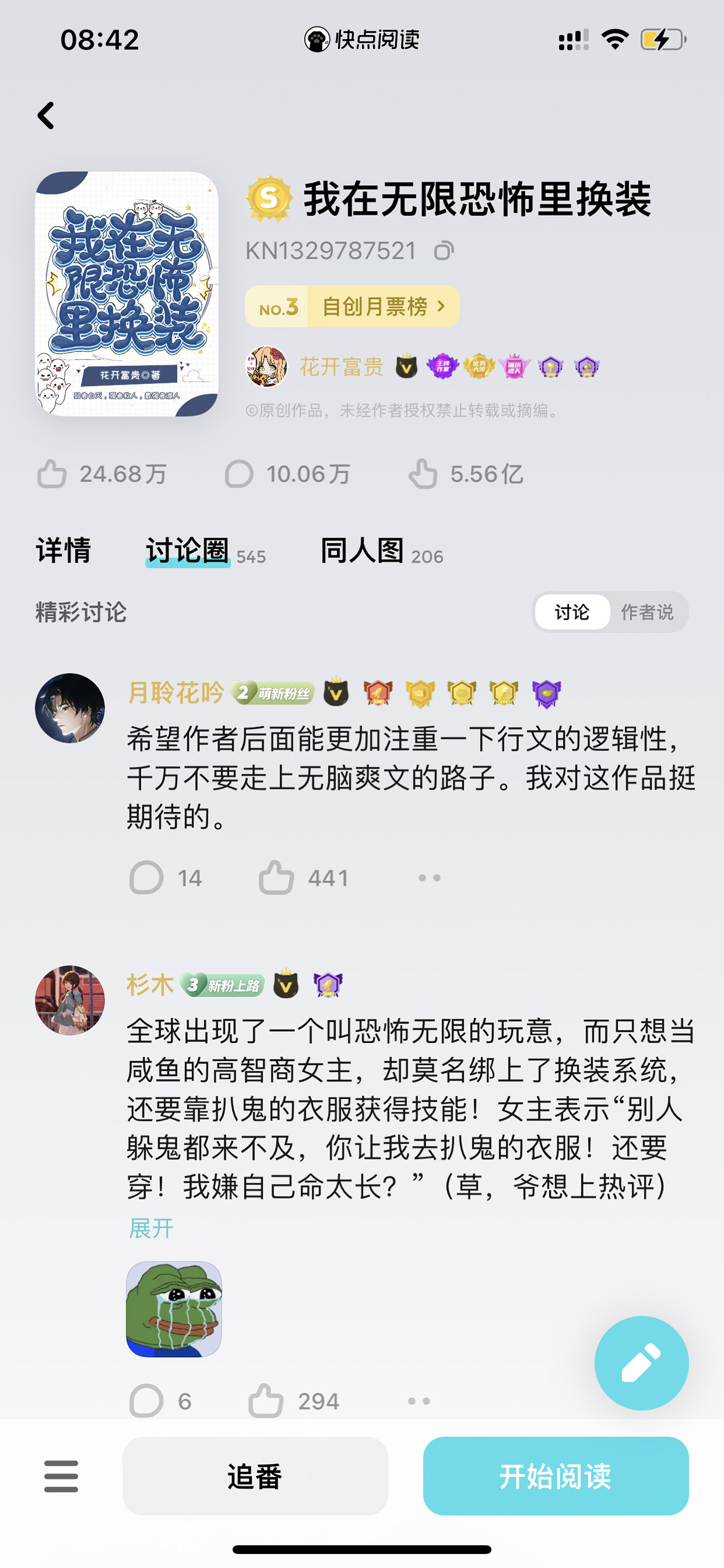Open replies on 杉木's comment
Screen dimensions: 724x1568
click(x=161, y=1400)
